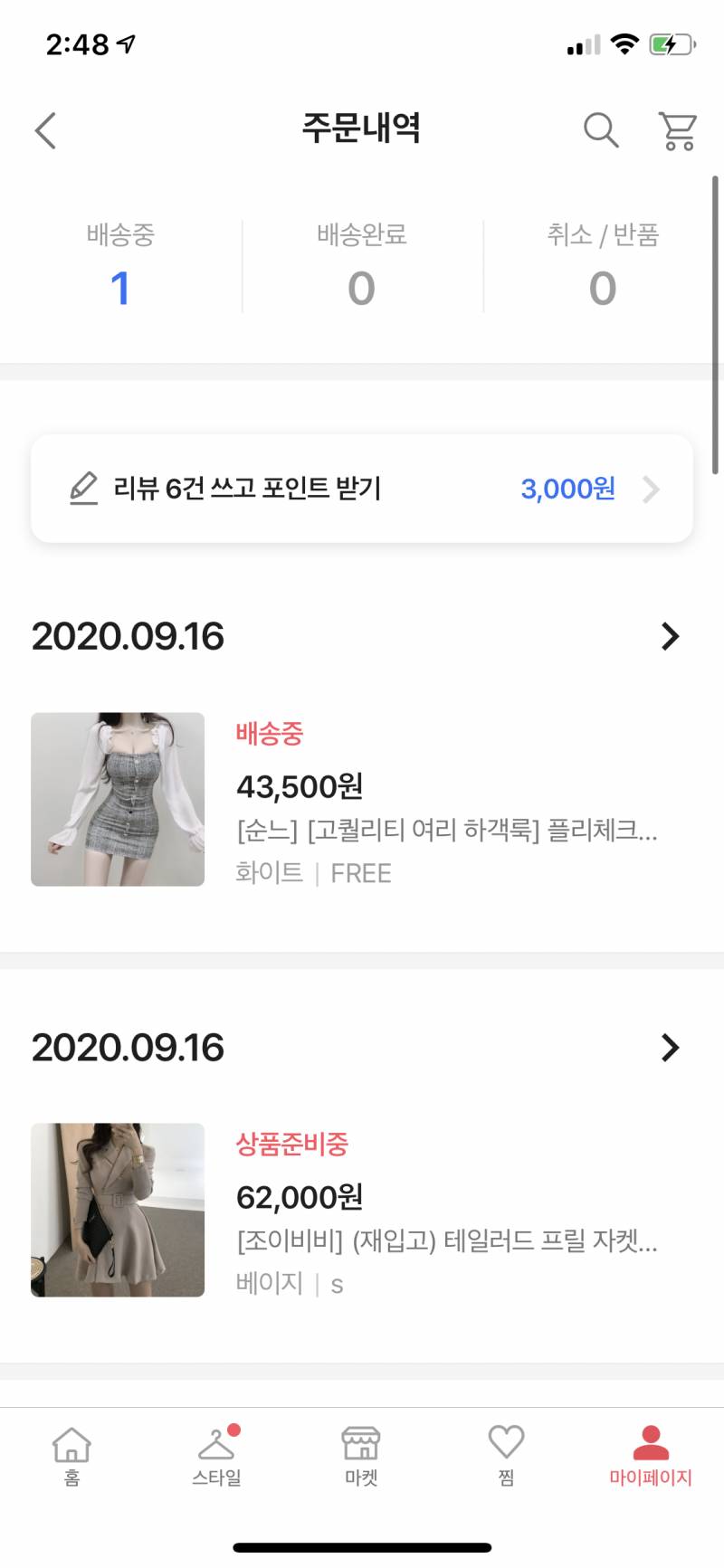
Task: Open the 3,000원 points reward link
Action: pyautogui.click(x=566, y=489)
